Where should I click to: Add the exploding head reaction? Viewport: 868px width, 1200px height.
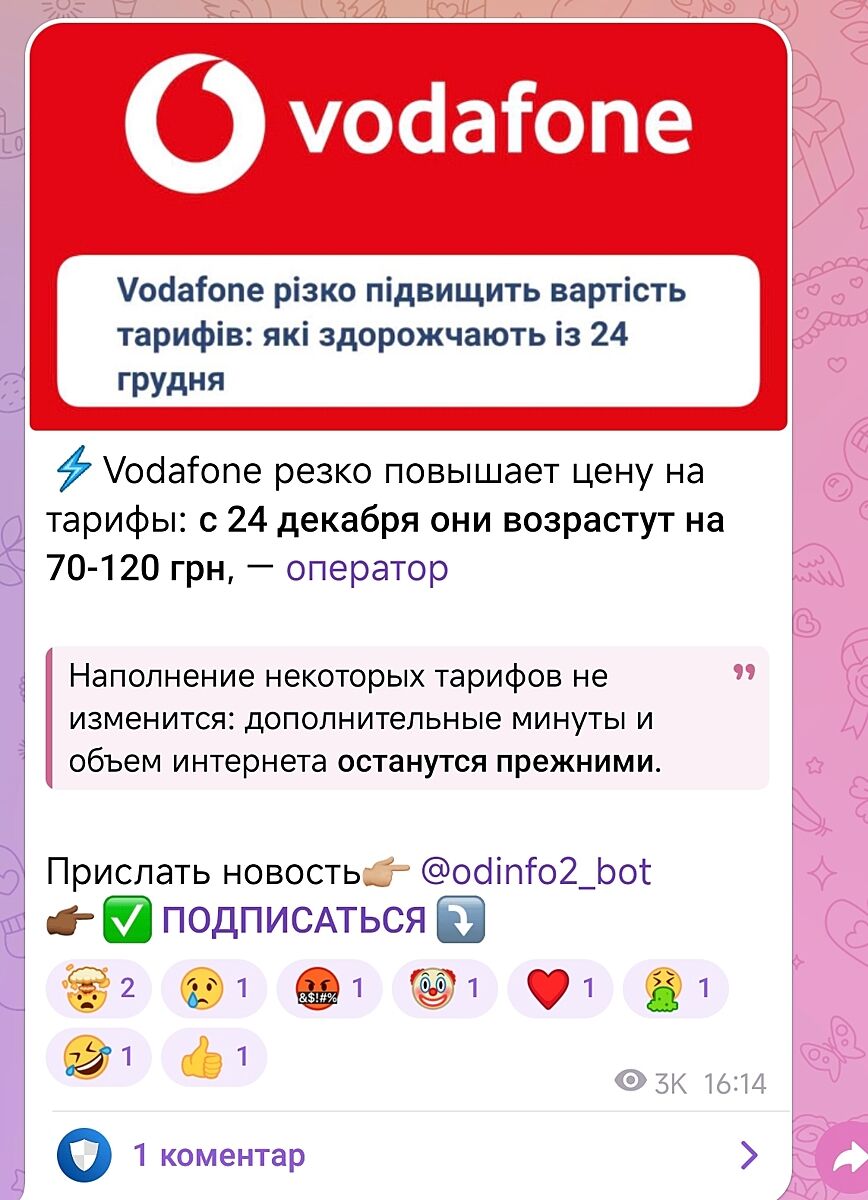[98, 989]
